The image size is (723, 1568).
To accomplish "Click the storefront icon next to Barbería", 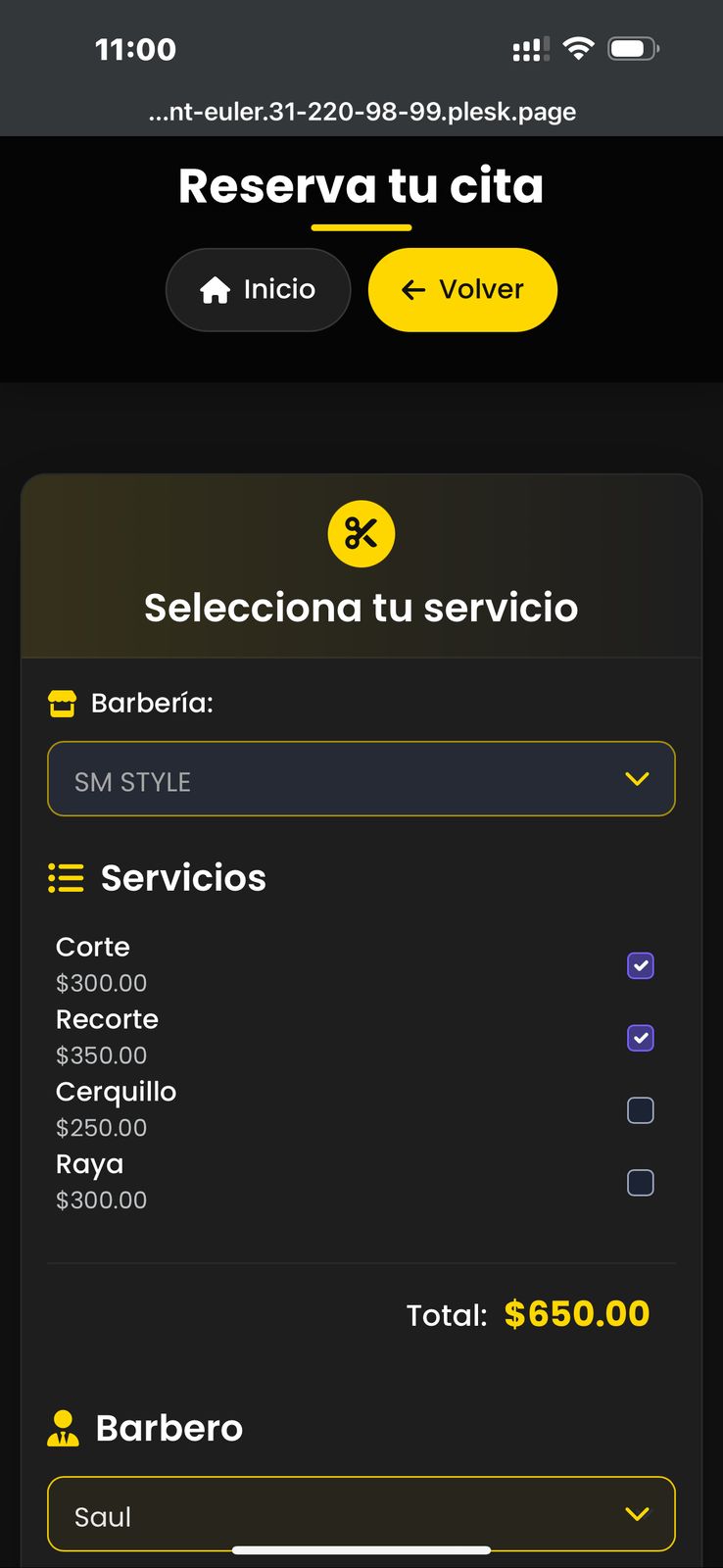I will click(62, 702).
